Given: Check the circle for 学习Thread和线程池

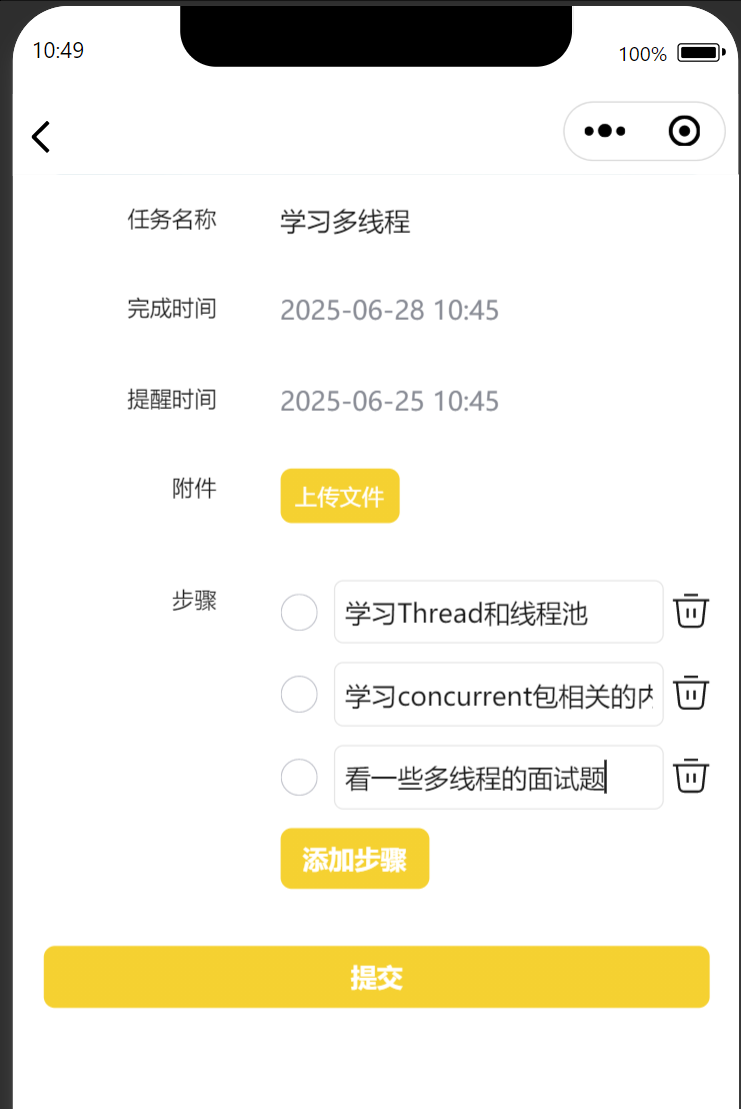Looking at the screenshot, I should point(299,612).
